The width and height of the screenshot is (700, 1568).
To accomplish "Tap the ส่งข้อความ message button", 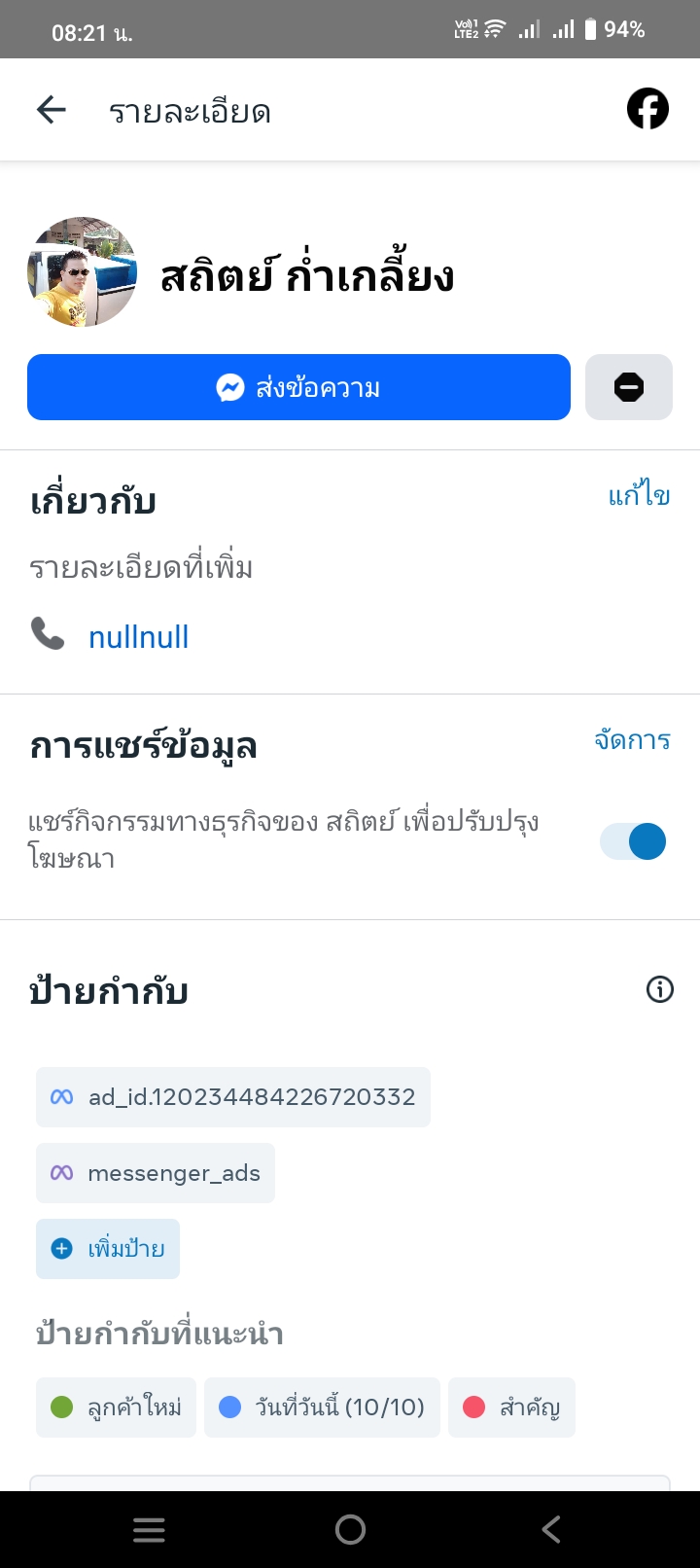I will (298, 387).
